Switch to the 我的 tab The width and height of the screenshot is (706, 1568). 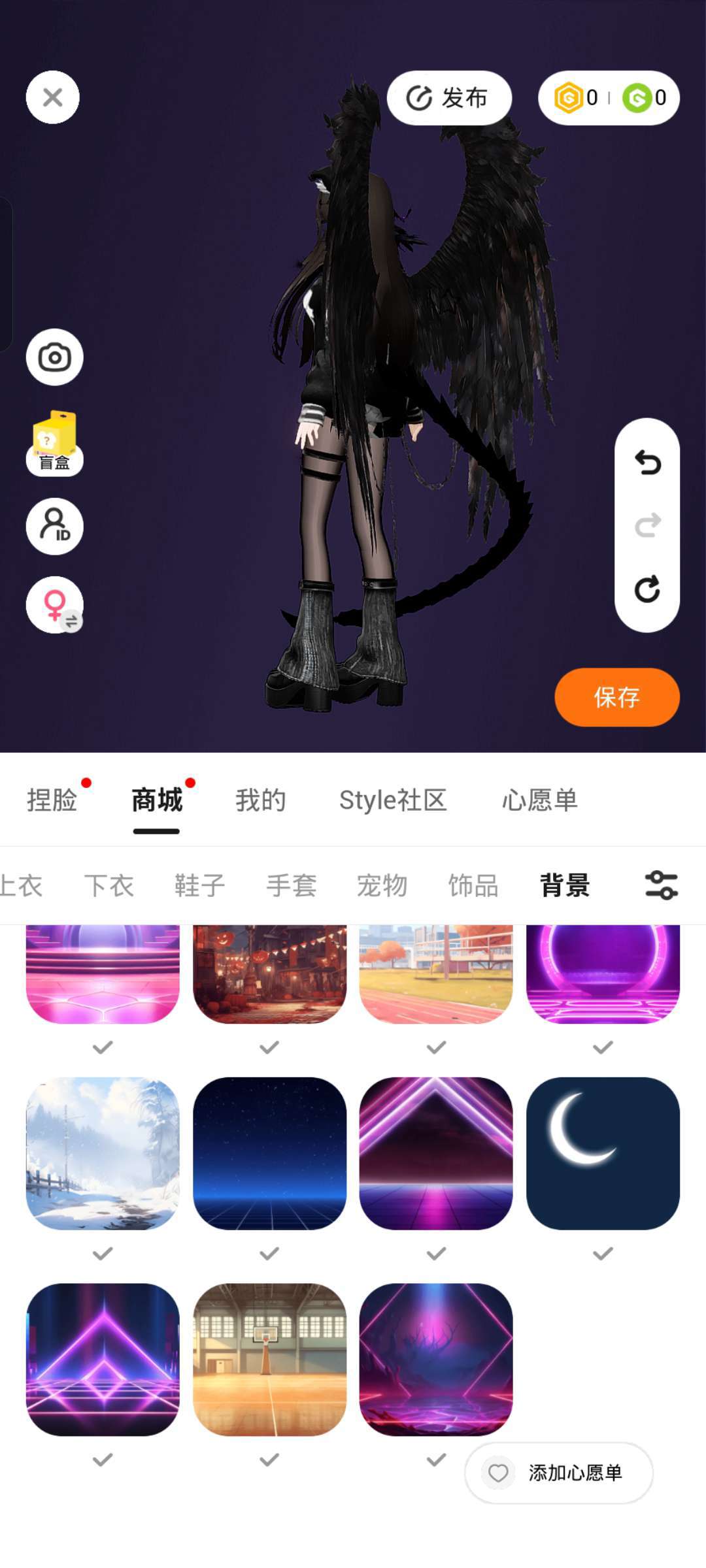coord(261,800)
